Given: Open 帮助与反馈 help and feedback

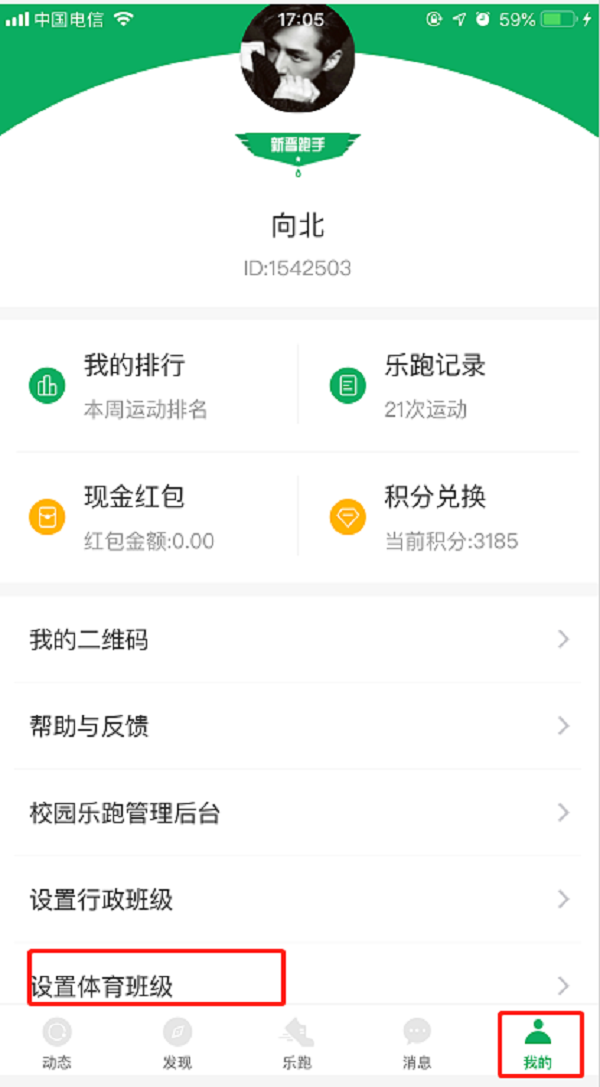Looking at the screenshot, I should (x=299, y=726).
